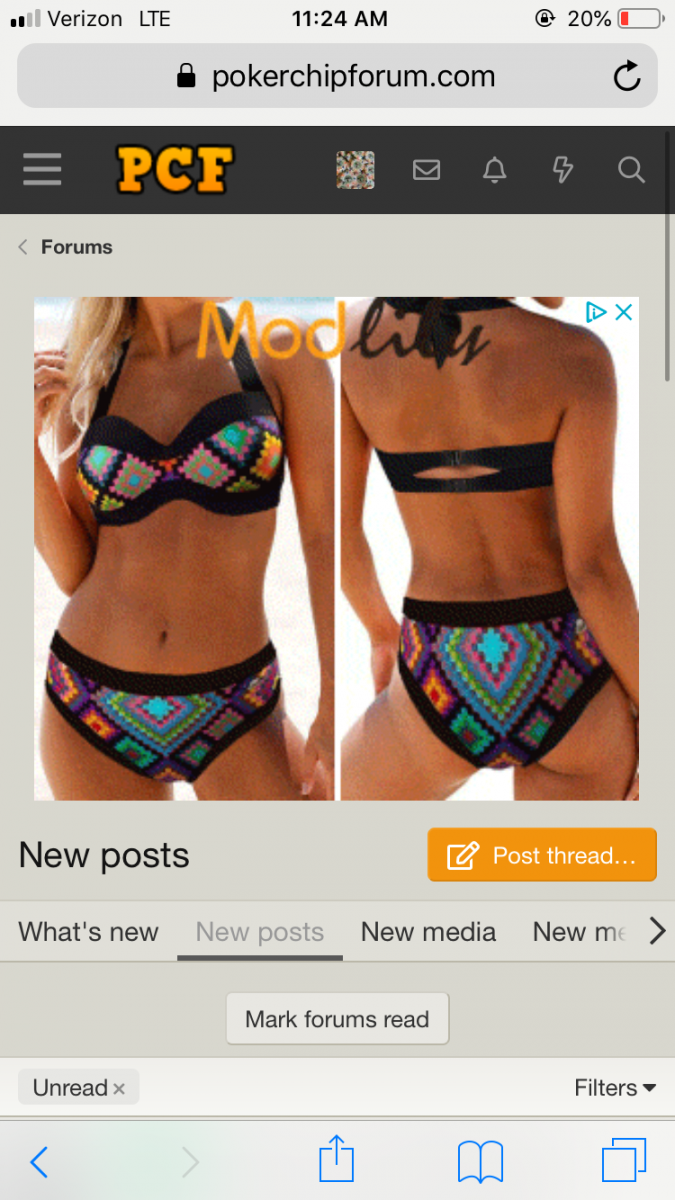The image size is (675, 1200).
Task: Search the forum with the magnifier icon
Action: [x=631, y=170]
